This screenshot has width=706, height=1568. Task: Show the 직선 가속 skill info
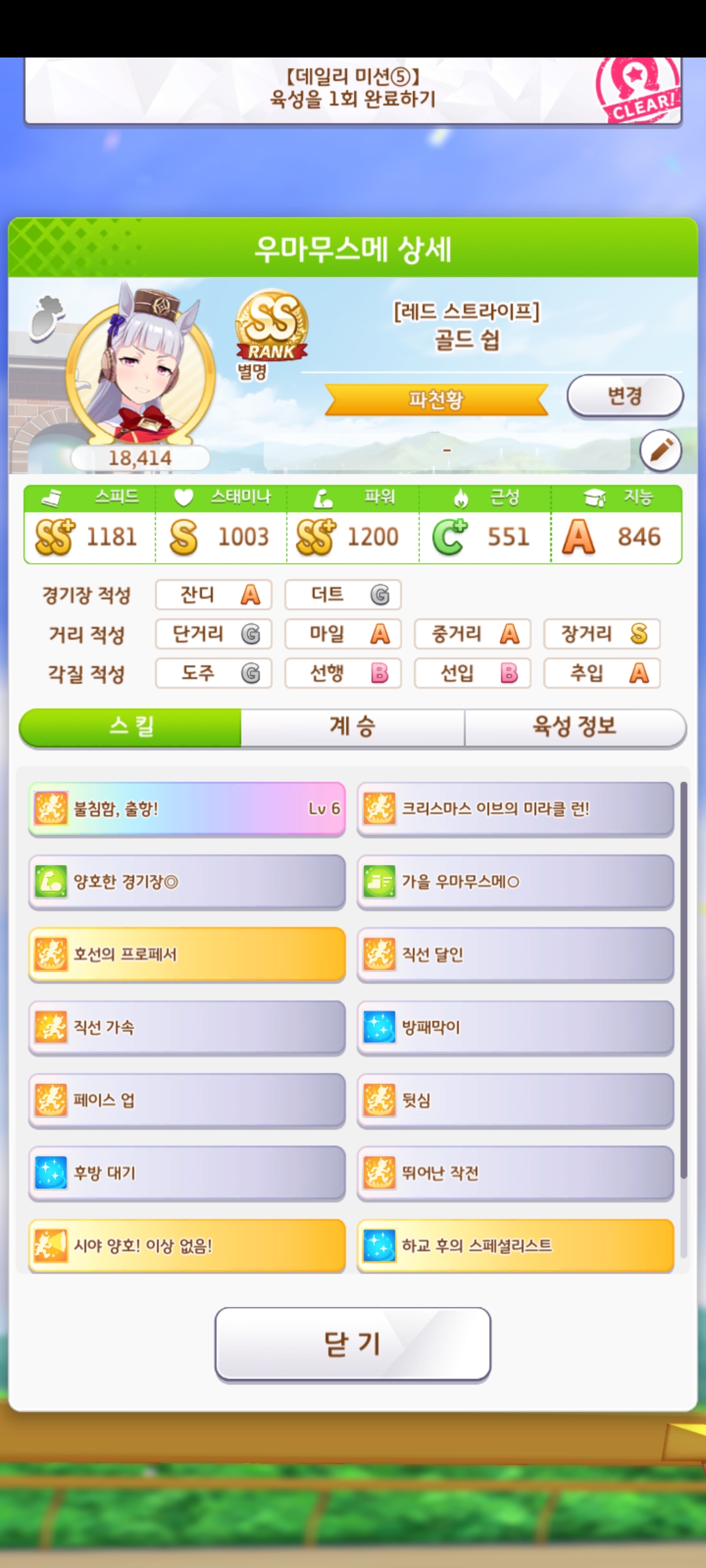click(187, 1028)
